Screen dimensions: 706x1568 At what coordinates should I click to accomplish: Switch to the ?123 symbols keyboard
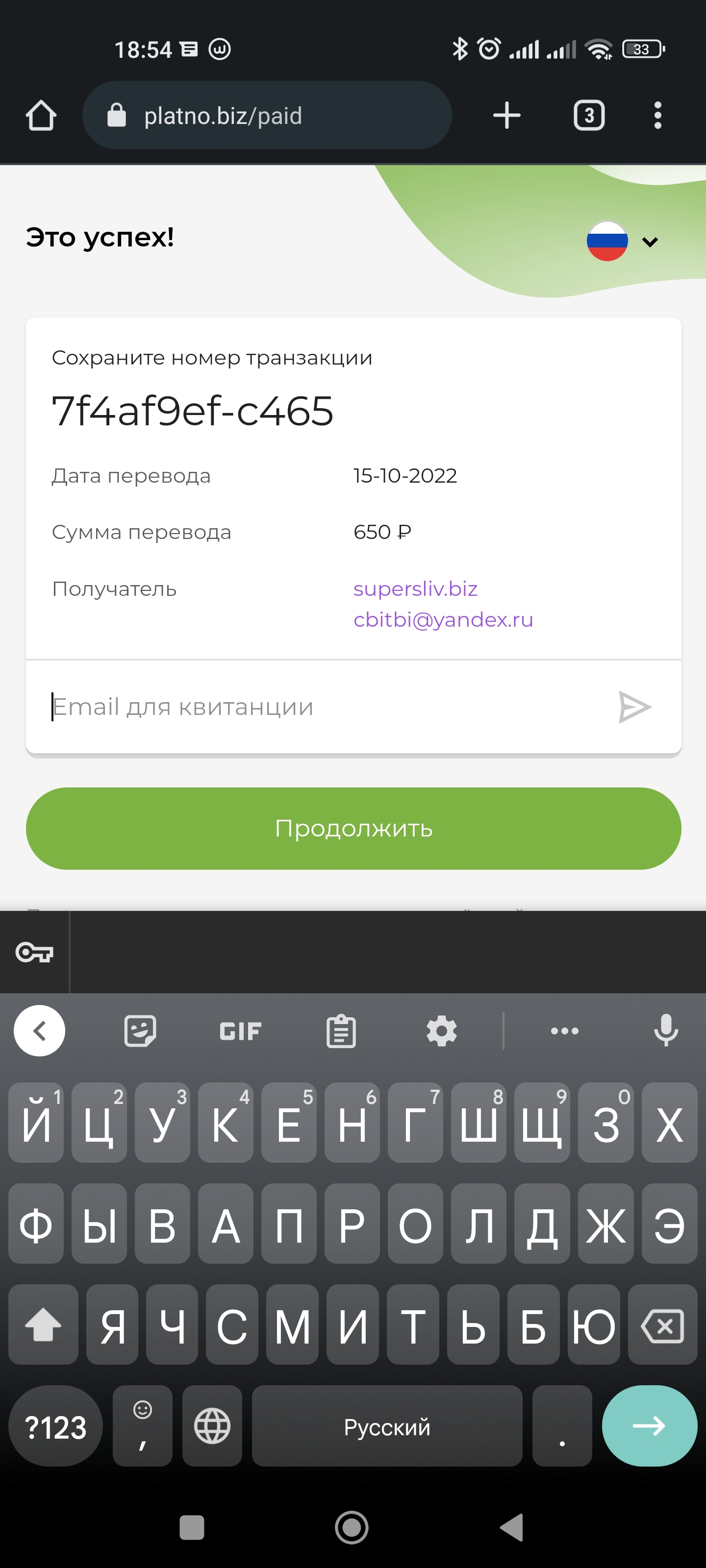pos(55,1427)
